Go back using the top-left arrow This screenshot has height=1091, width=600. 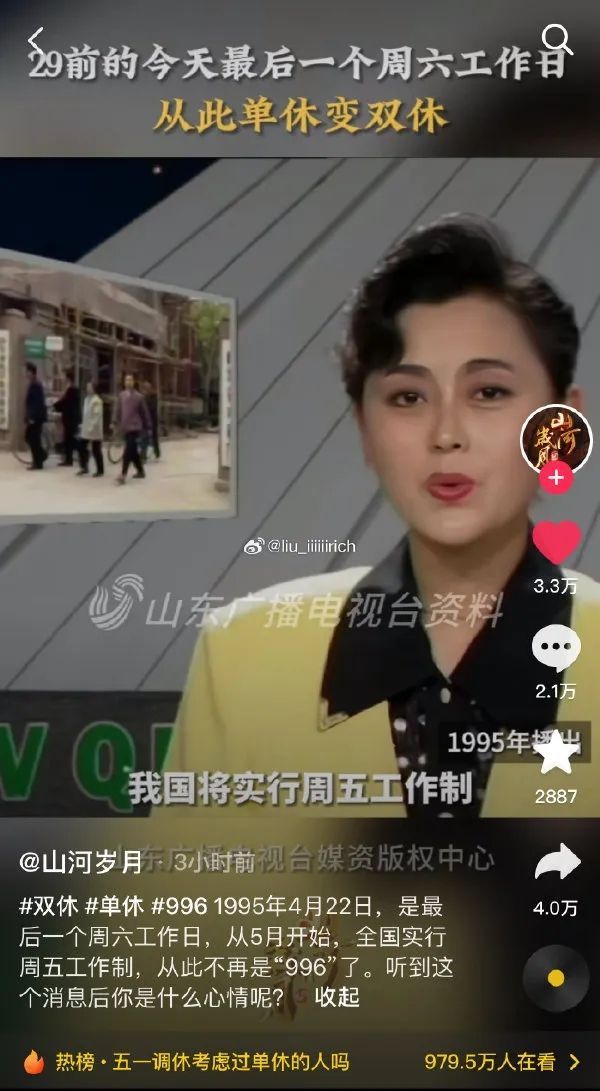(x=36, y=42)
